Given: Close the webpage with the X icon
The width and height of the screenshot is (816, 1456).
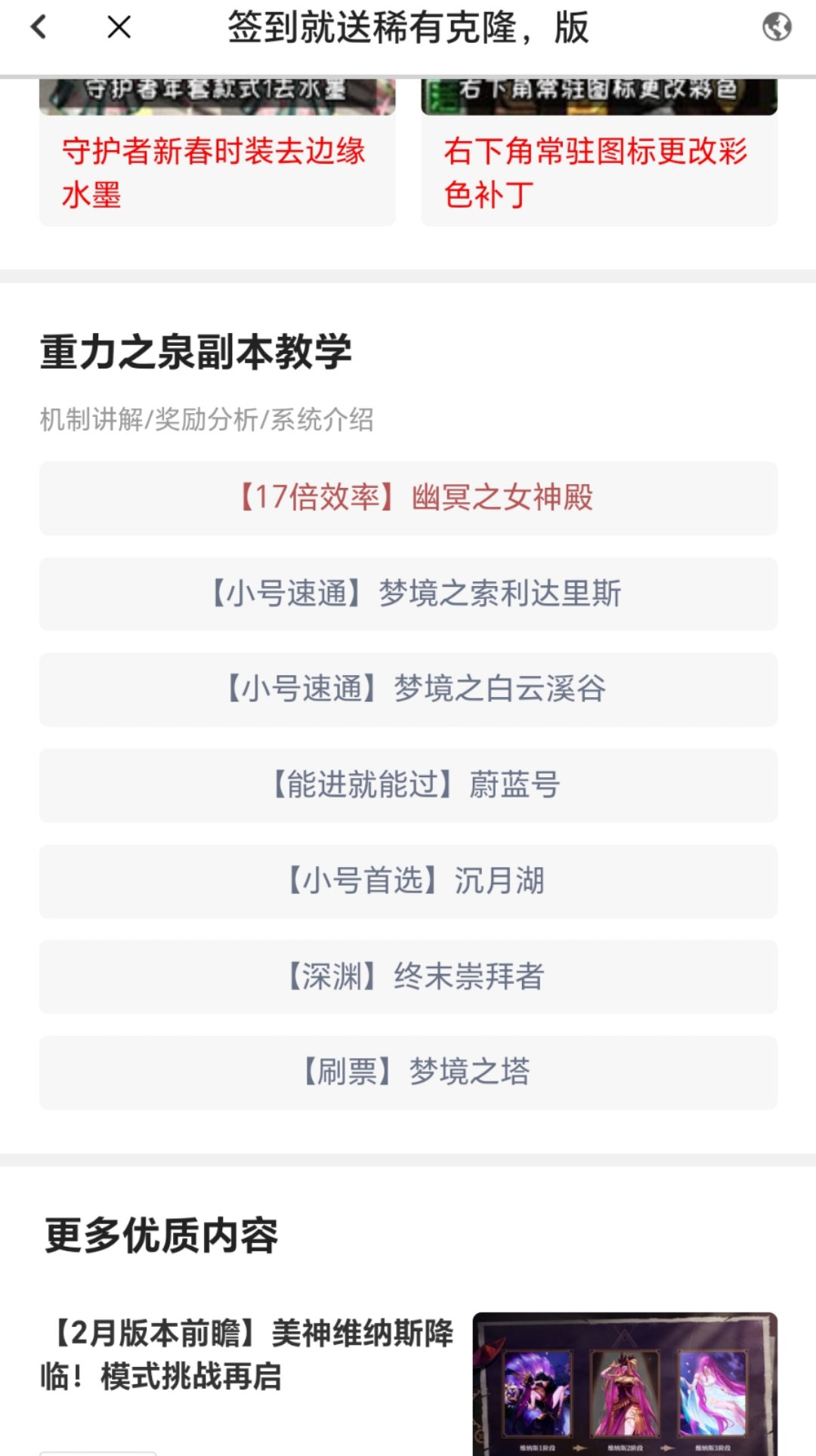Looking at the screenshot, I should (119, 27).
